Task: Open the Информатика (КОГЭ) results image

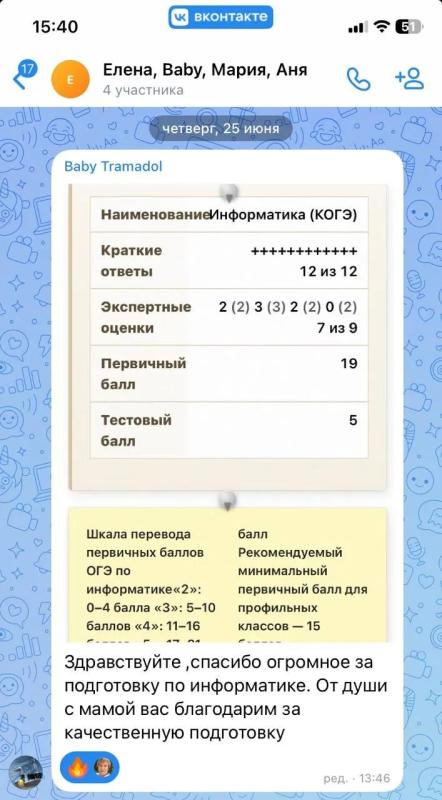Action: click(228, 337)
